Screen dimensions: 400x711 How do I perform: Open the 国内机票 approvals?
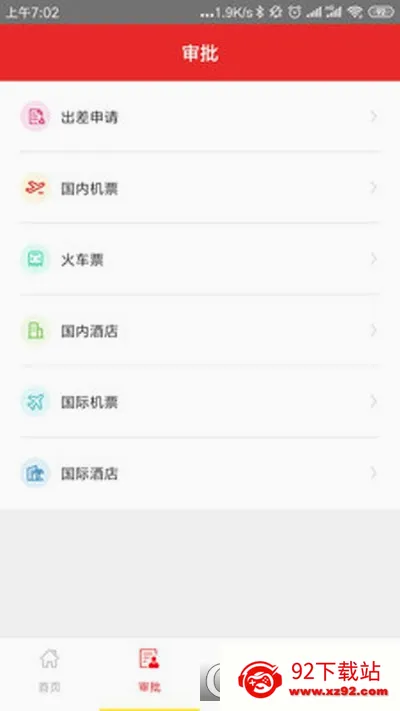(200, 187)
